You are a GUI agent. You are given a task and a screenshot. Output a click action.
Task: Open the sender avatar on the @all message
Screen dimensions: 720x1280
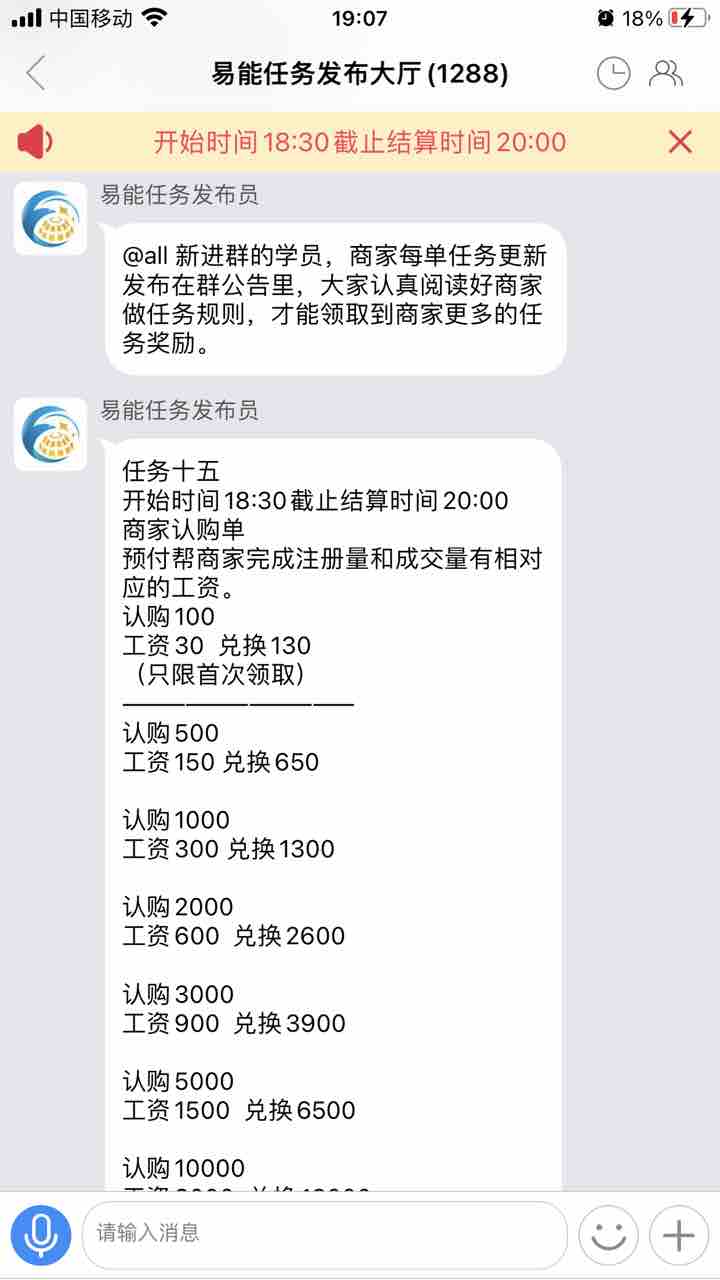[x=50, y=218]
